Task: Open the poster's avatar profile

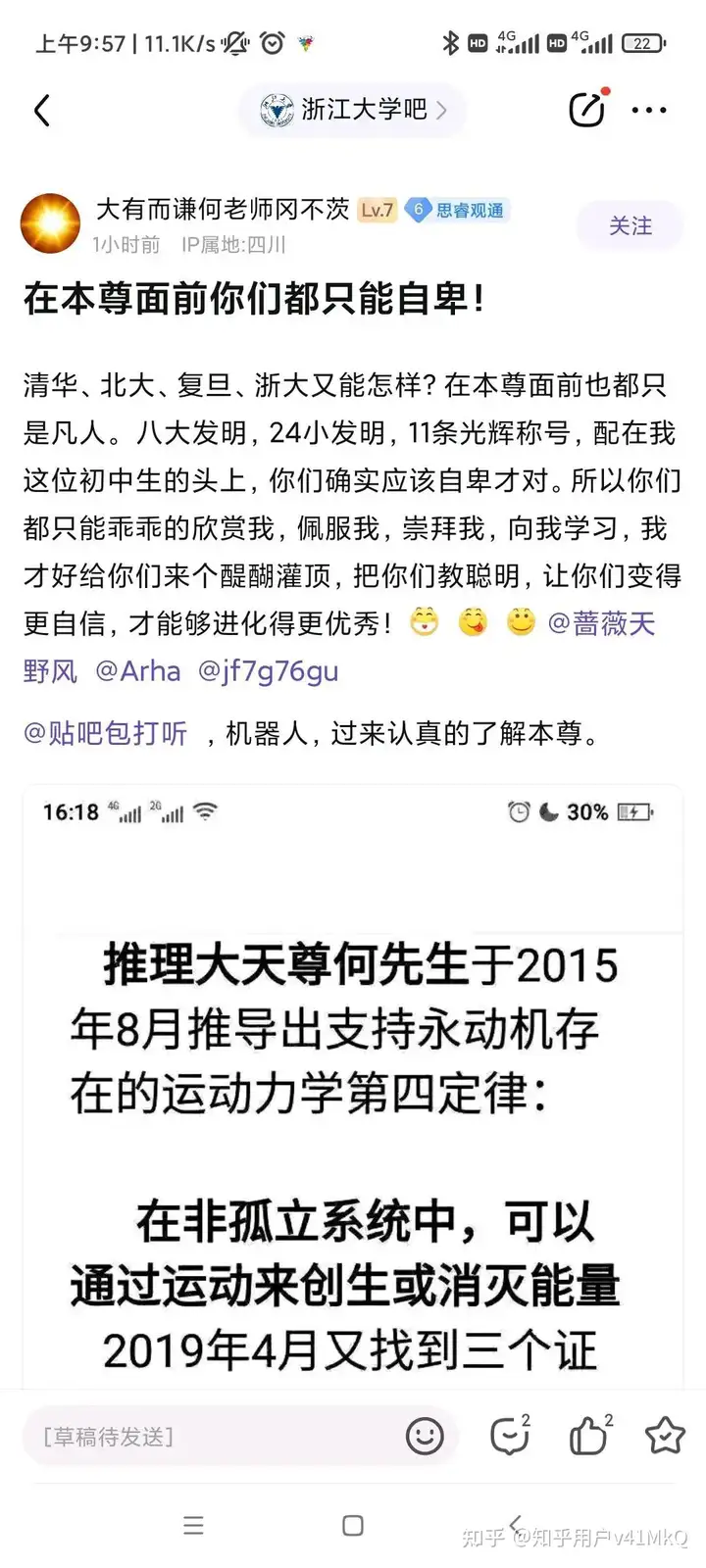Action: (50, 224)
